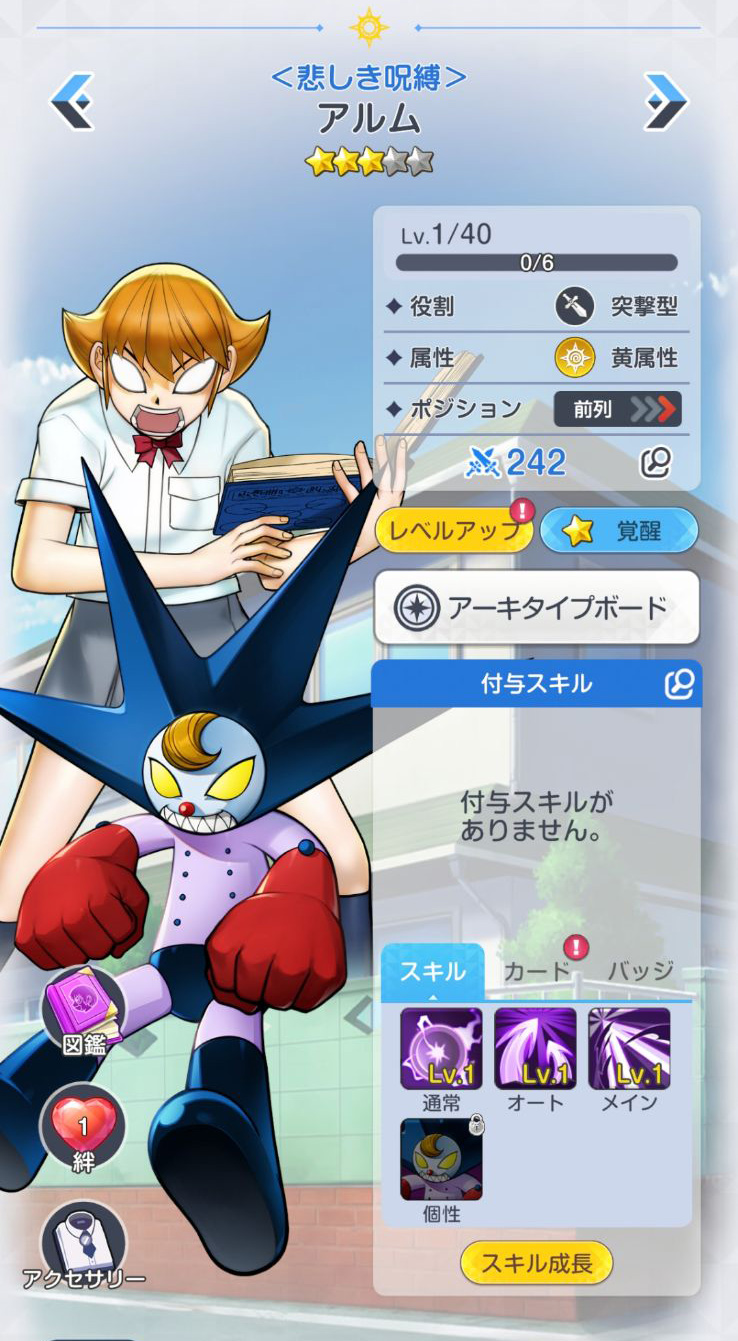Tap the スキル成長 button

pyautogui.click(x=536, y=1263)
